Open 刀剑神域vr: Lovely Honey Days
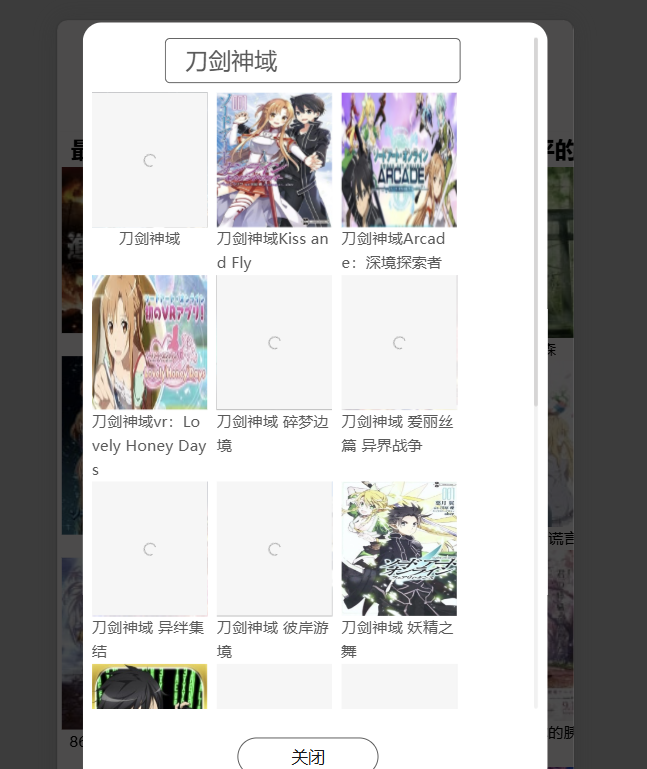This screenshot has width=647, height=769. pyautogui.click(x=150, y=343)
